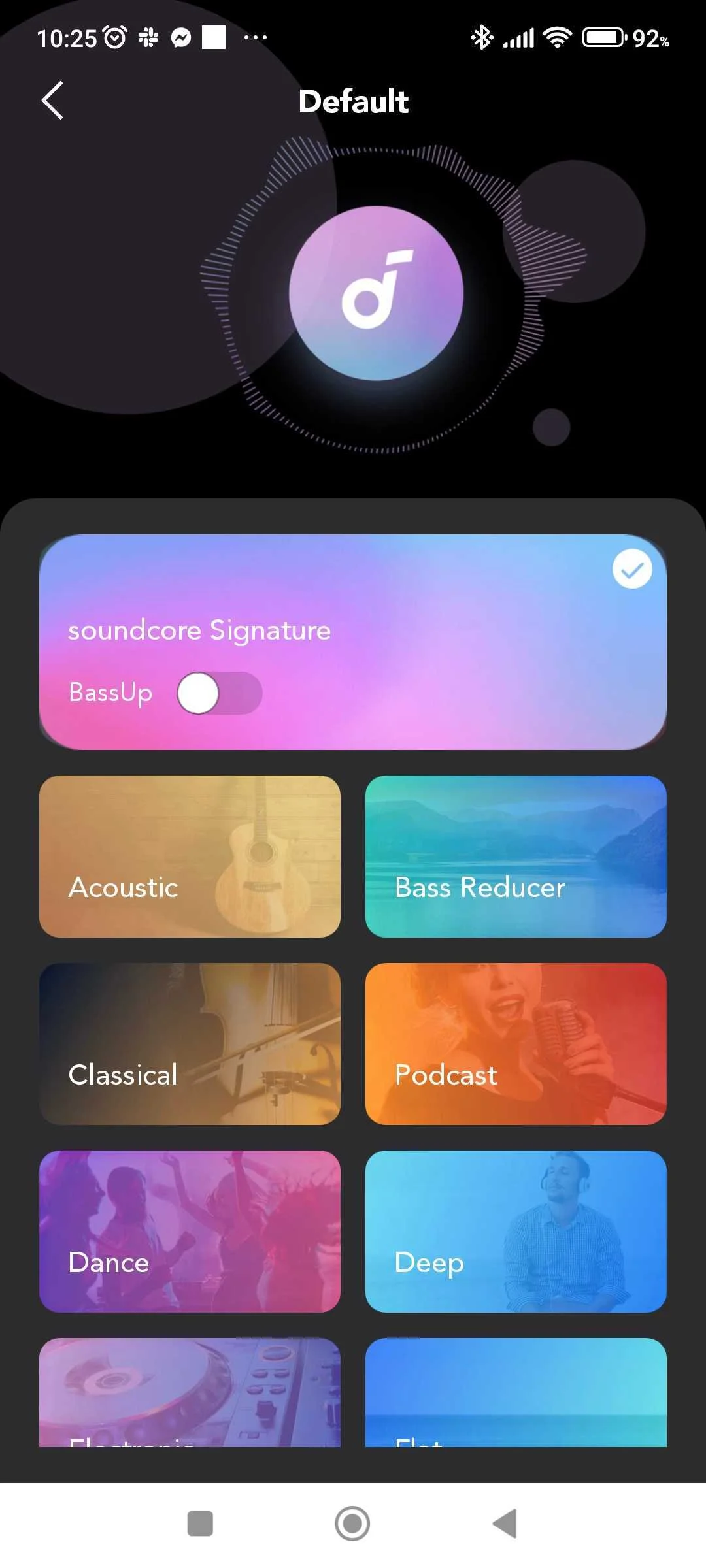Choose the Electronic preset card

pyautogui.click(x=190, y=1392)
